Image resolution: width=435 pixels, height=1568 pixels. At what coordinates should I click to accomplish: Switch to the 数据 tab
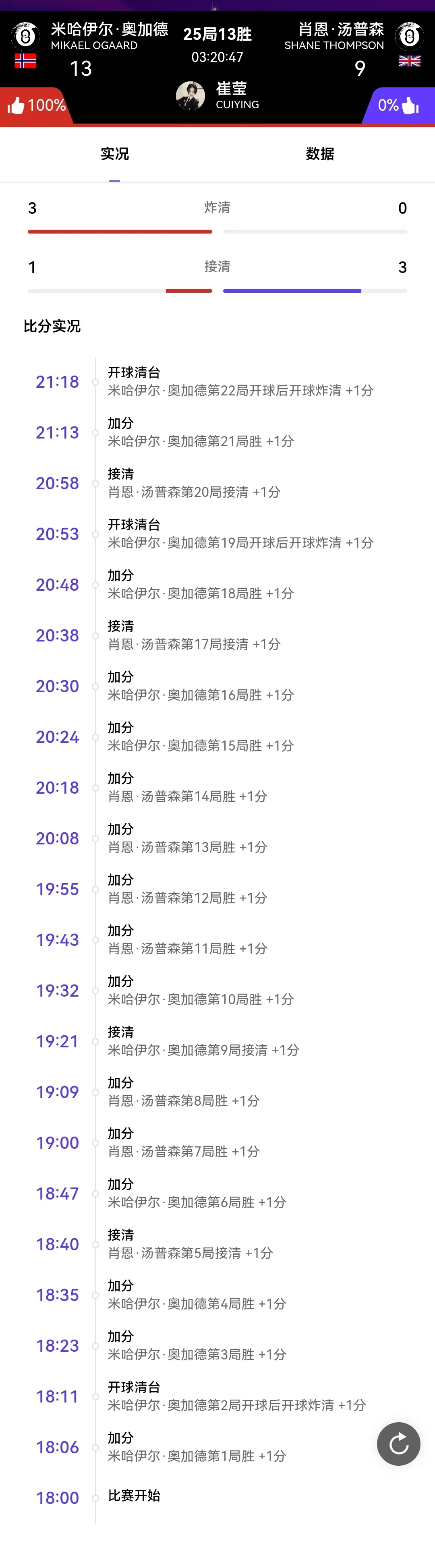click(320, 154)
